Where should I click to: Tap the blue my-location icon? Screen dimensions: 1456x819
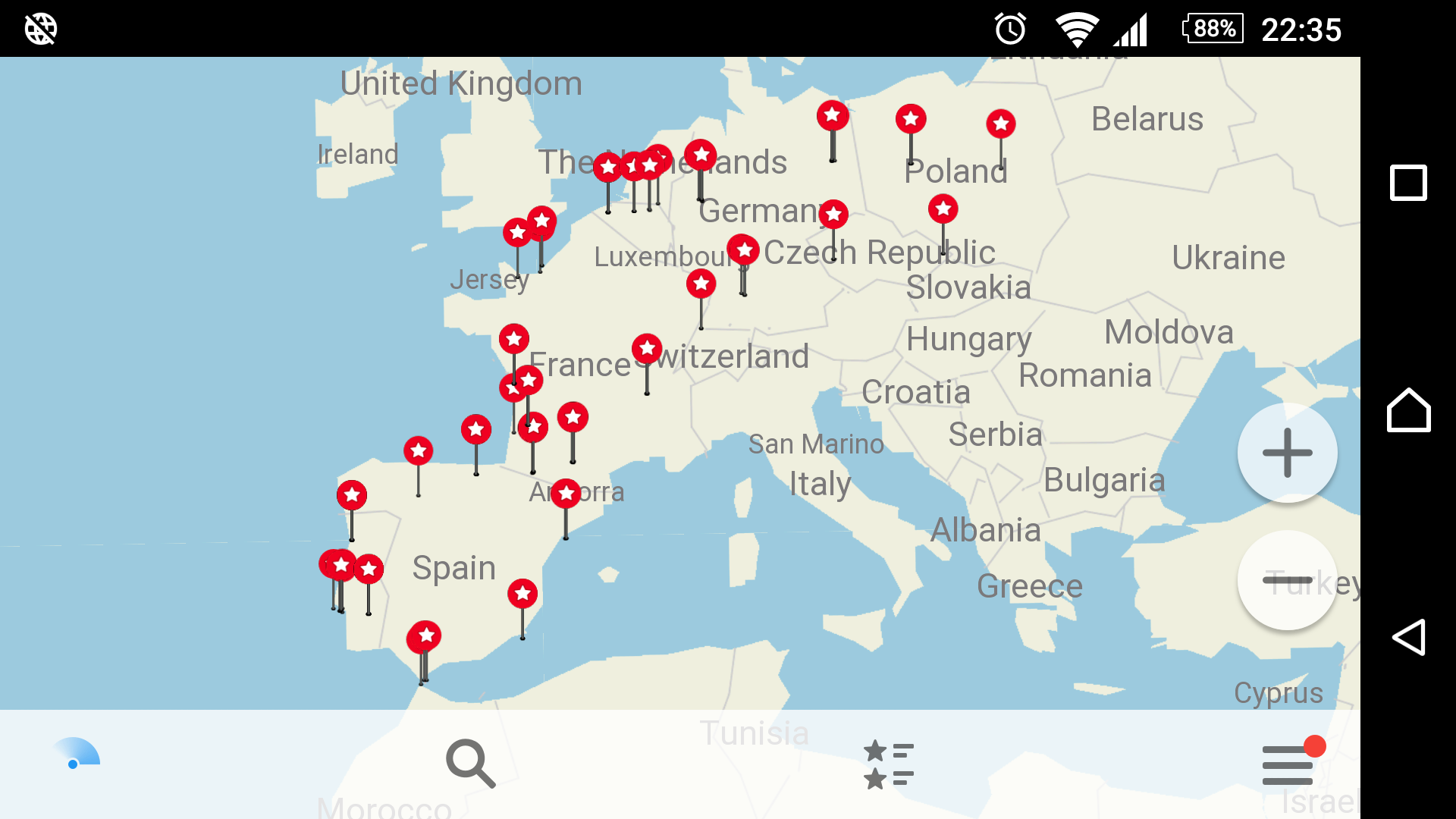pyautogui.click(x=77, y=755)
